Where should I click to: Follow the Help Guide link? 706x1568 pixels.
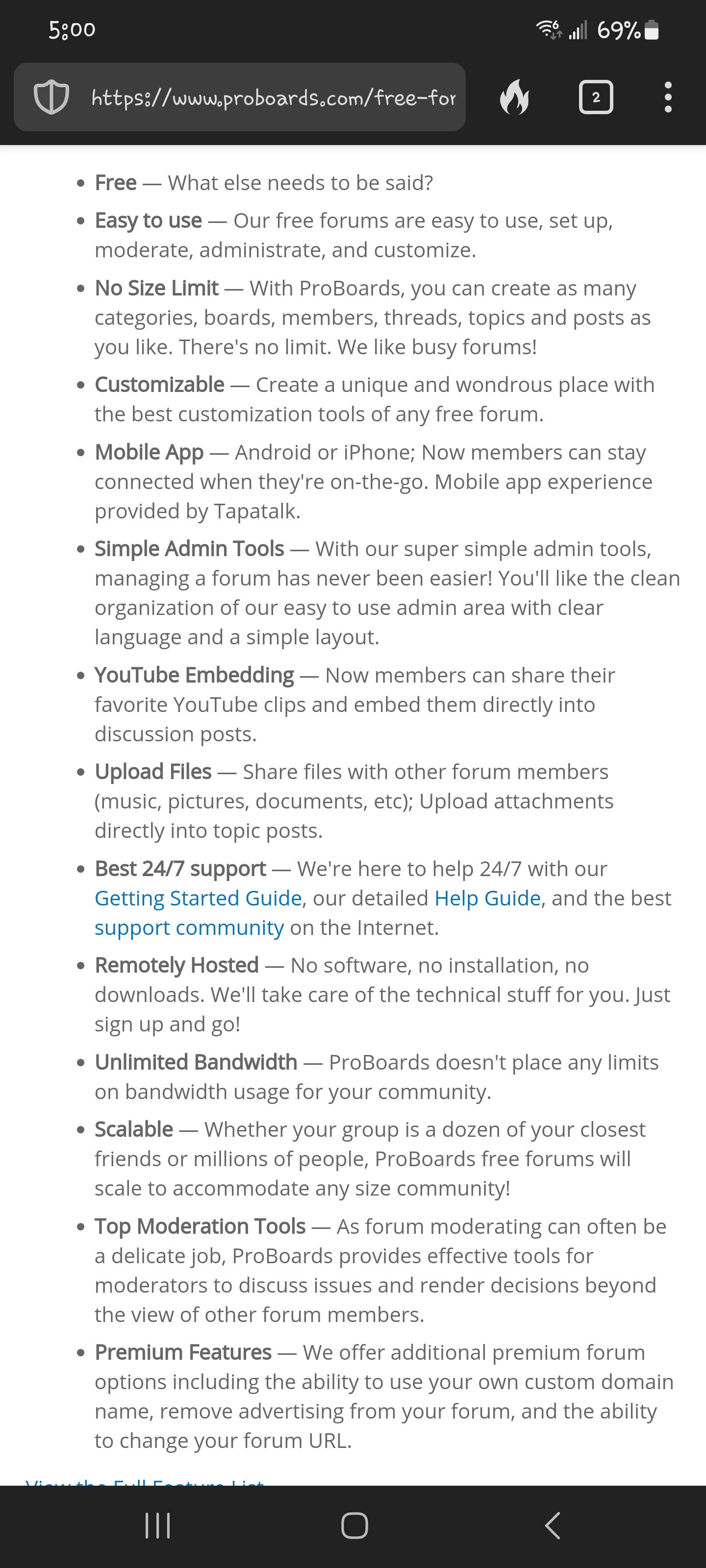pos(487,898)
